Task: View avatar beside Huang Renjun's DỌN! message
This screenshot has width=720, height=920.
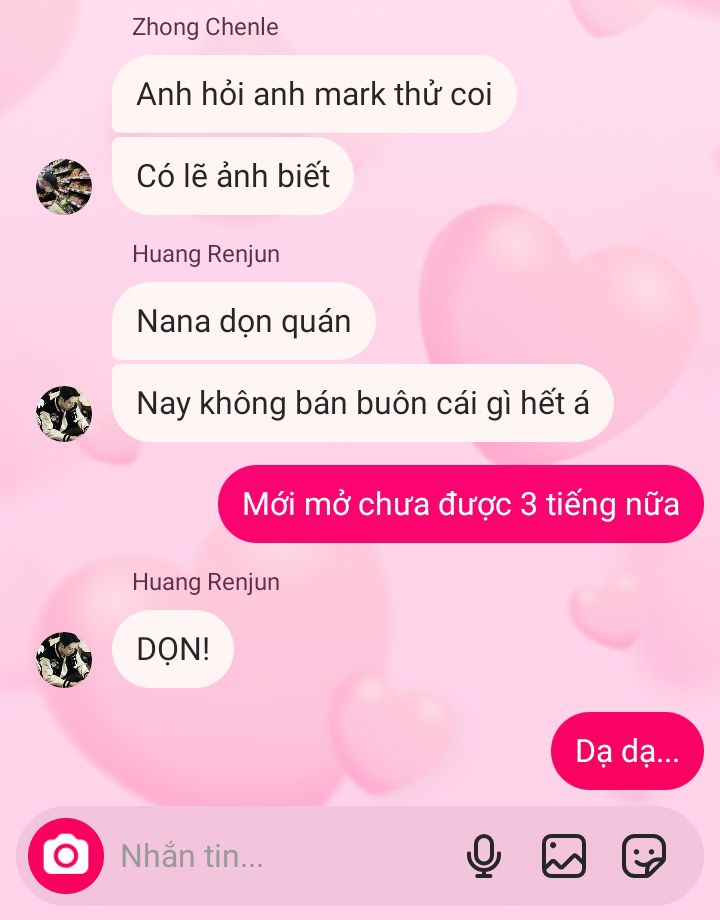Action: (64, 659)
